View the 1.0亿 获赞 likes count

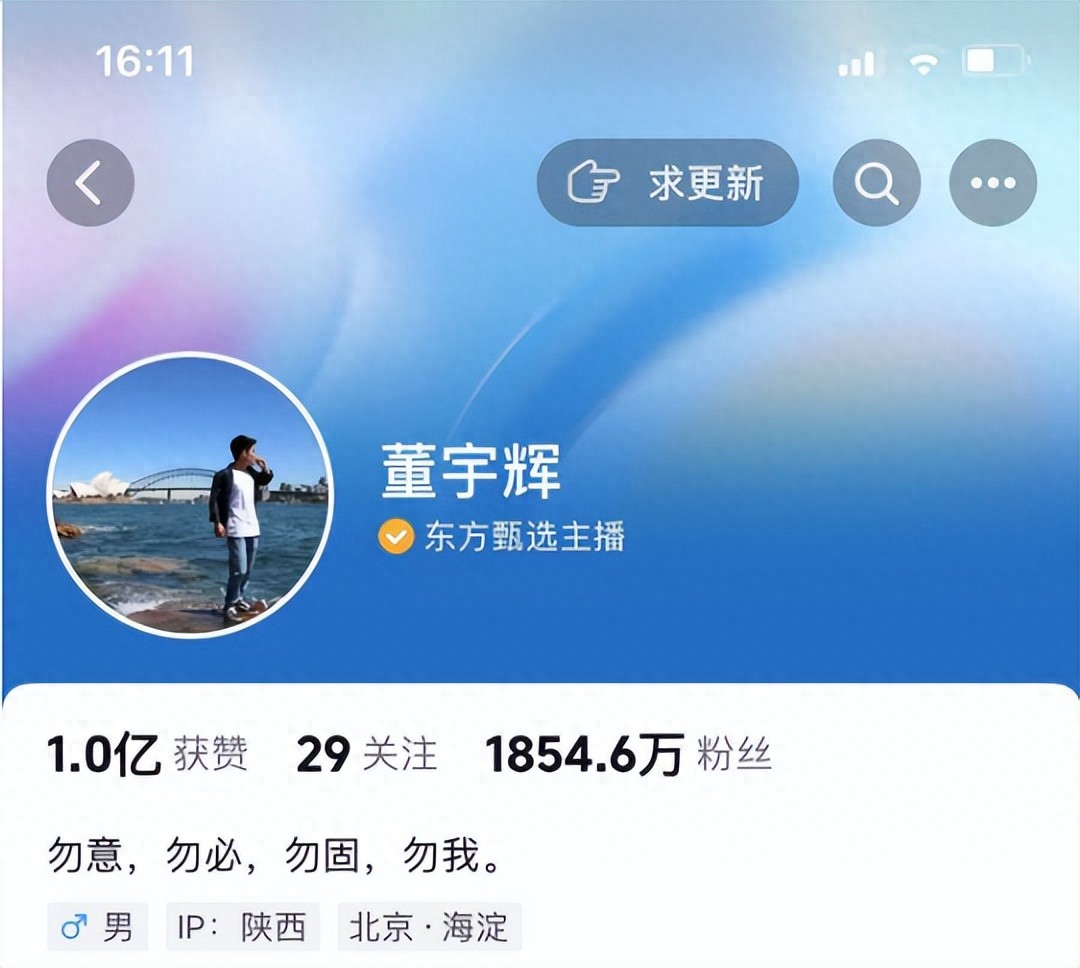147,754
